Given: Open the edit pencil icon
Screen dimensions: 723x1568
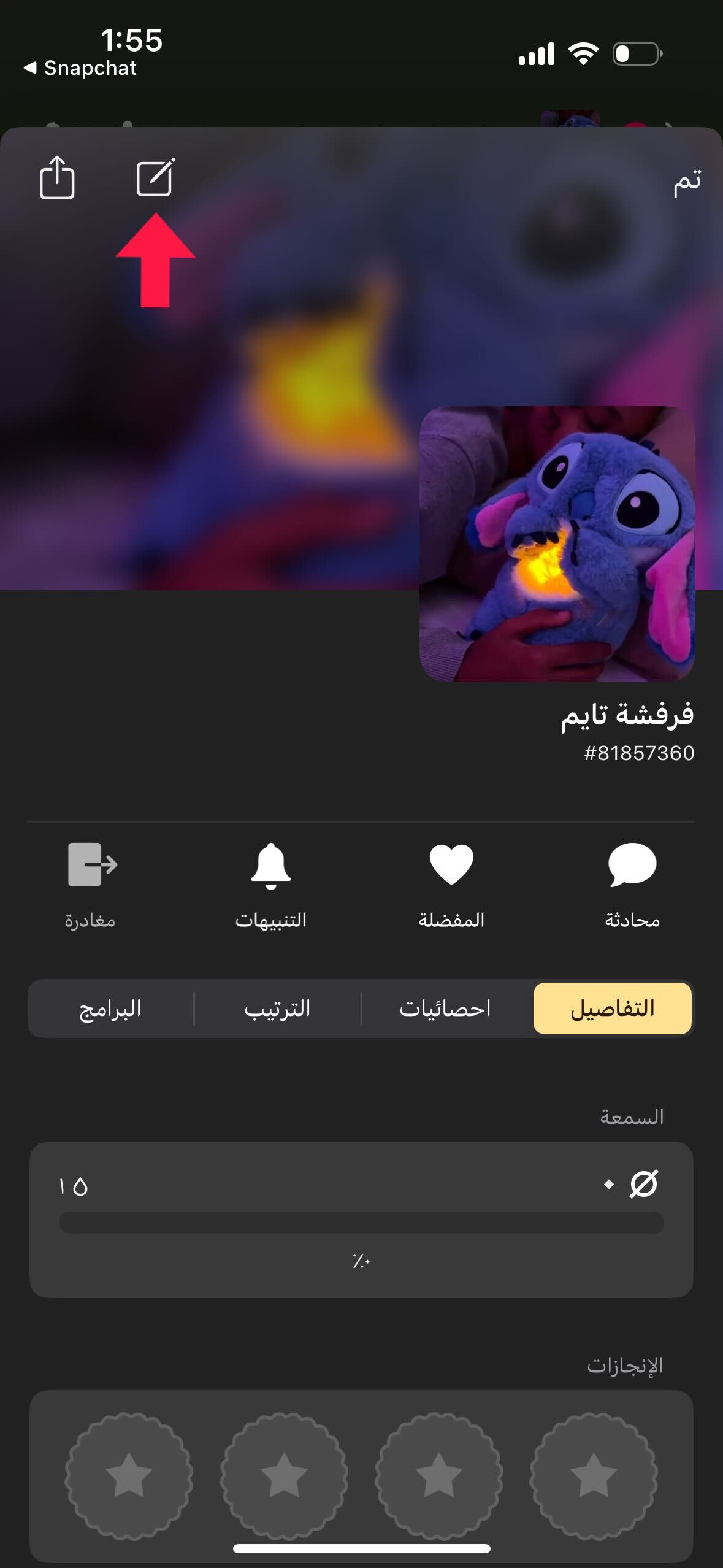Looking at the screenshot, I should [x=155, y=178].
